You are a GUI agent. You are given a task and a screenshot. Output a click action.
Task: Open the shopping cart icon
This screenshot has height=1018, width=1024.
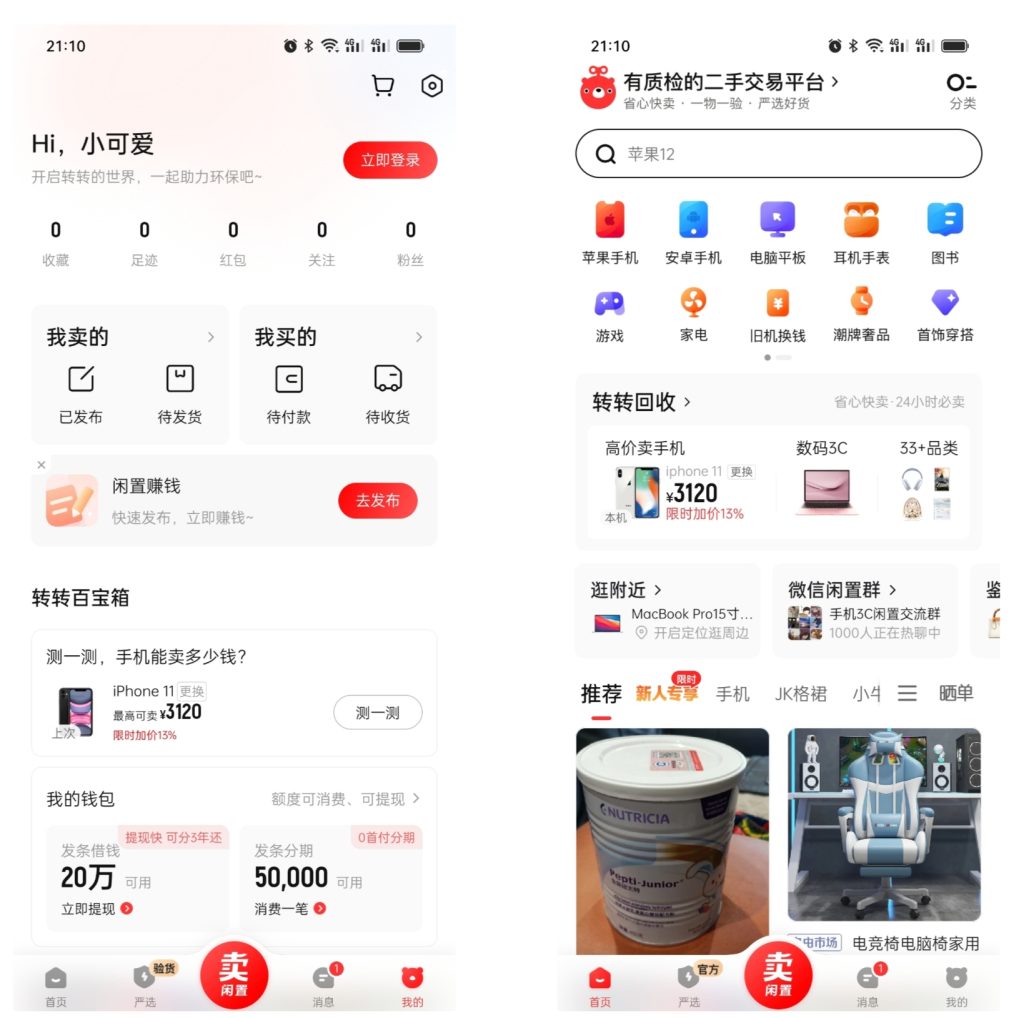[x=382, y=87]
